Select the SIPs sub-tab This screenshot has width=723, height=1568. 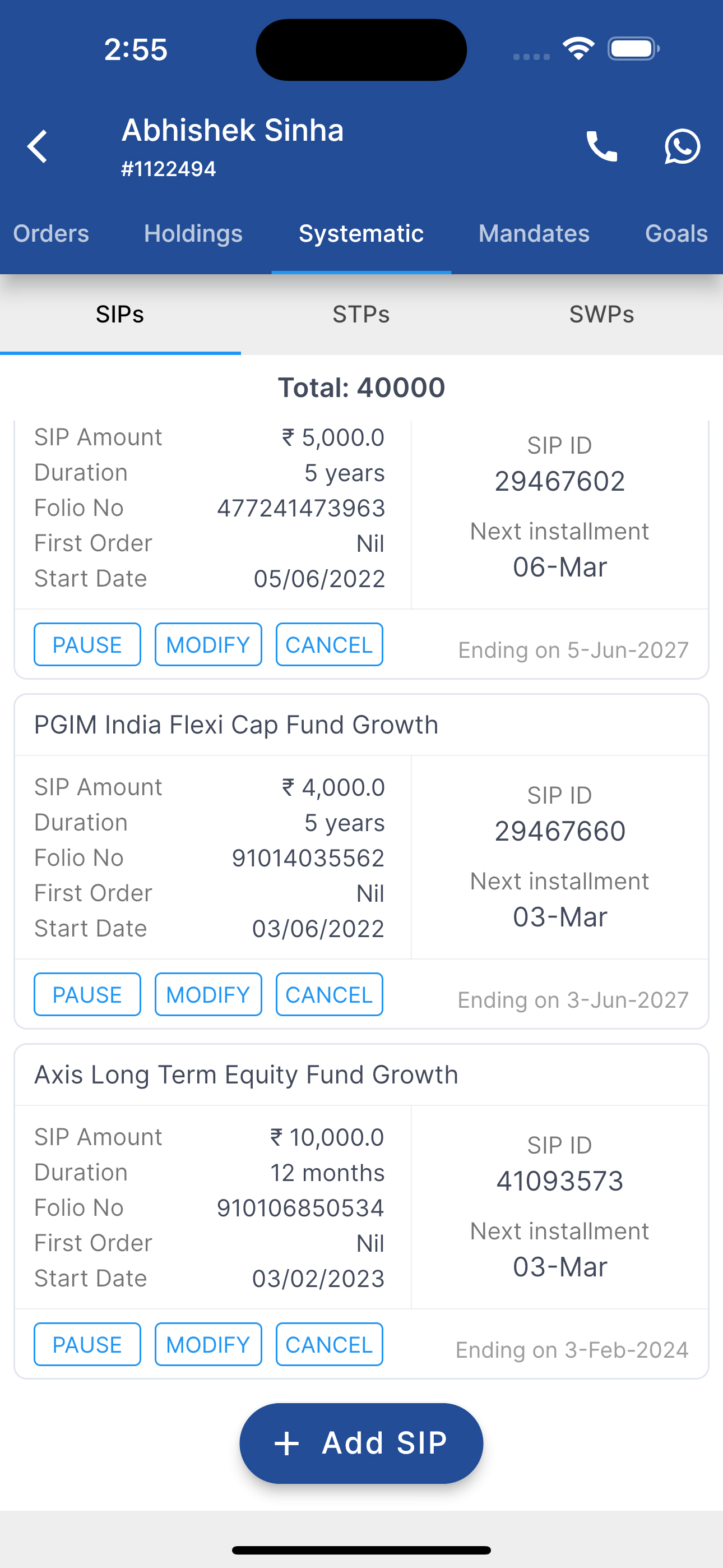[120, 315]
